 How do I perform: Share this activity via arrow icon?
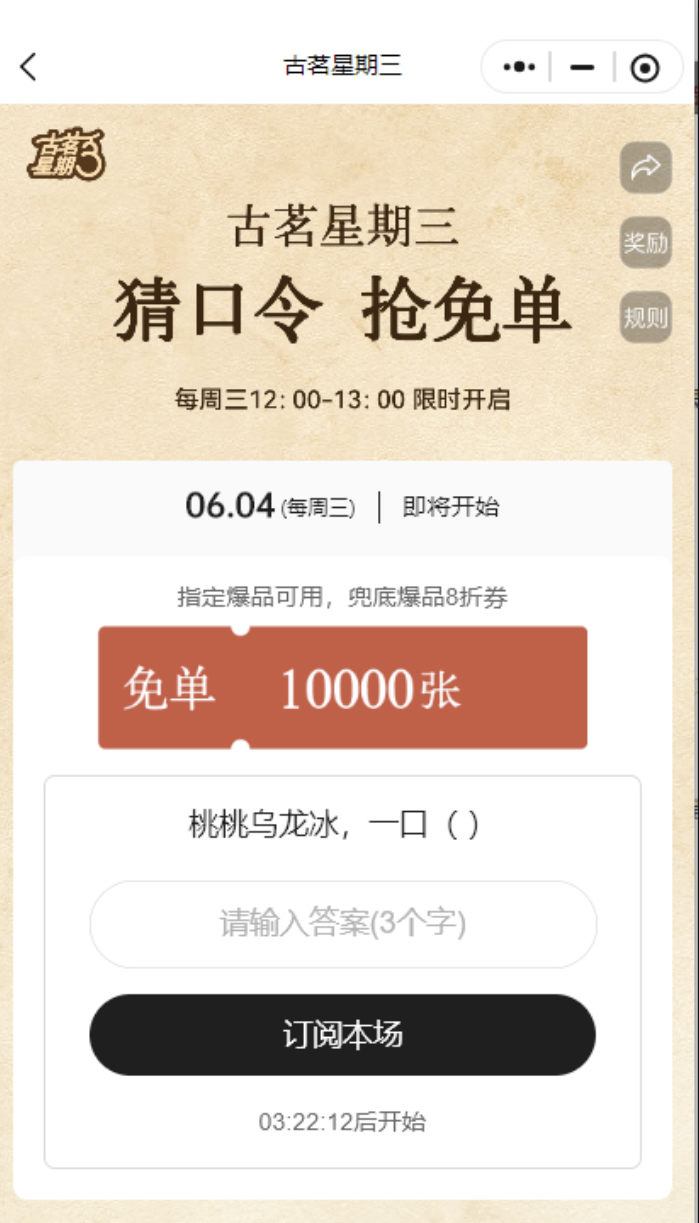pyautogui.click(x=646, y=167)
